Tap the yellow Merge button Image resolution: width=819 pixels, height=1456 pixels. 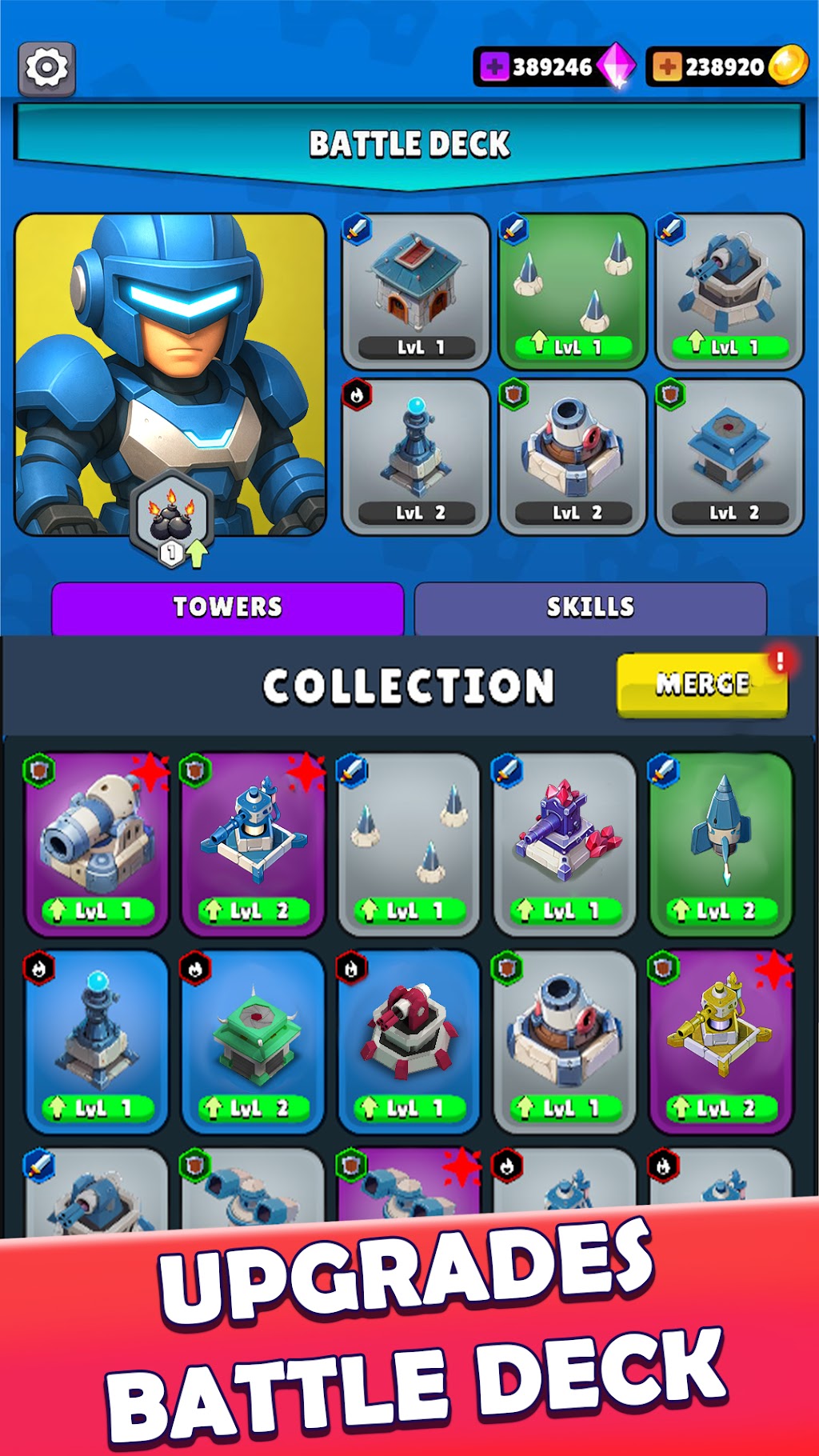point(701,684)
